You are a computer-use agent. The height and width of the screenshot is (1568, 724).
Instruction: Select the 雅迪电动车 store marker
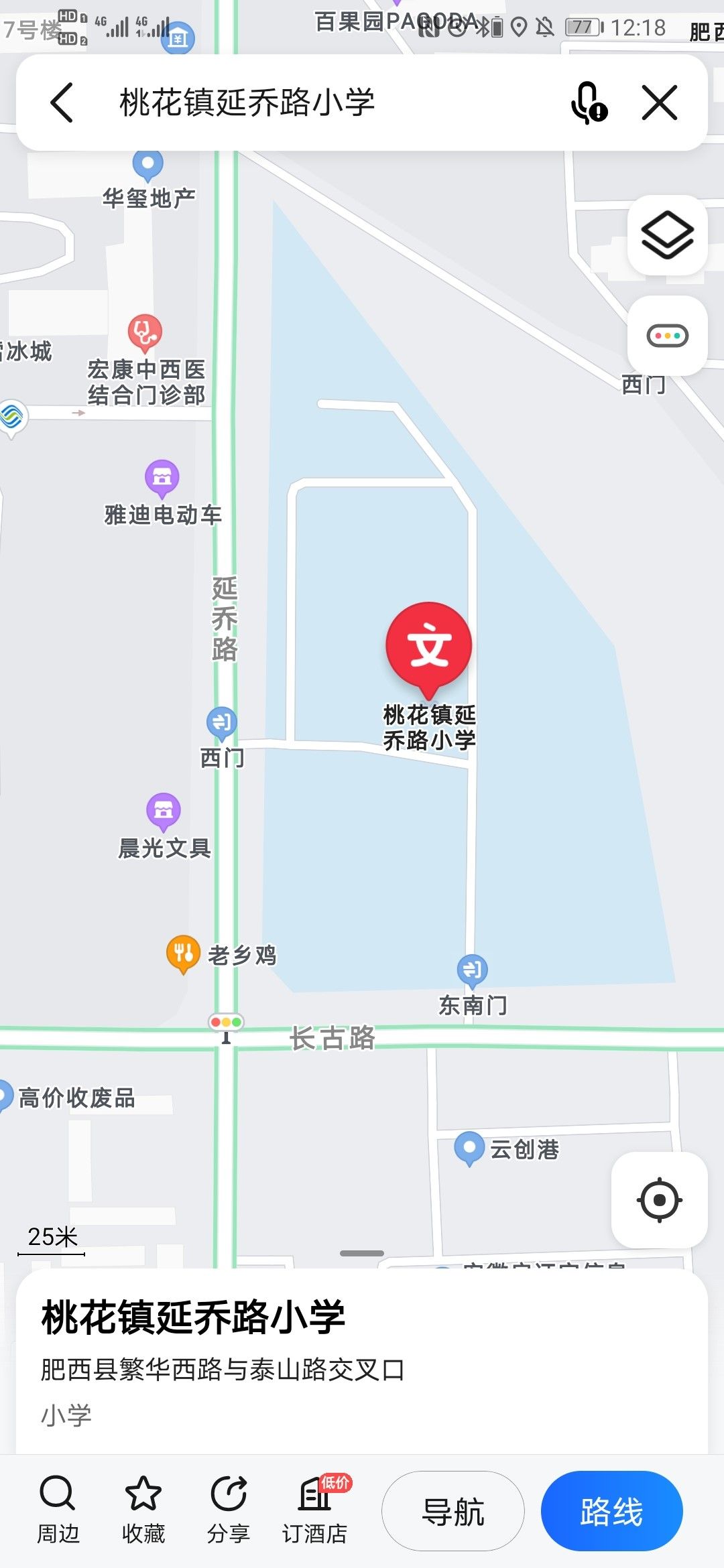[x=162, y=477]
